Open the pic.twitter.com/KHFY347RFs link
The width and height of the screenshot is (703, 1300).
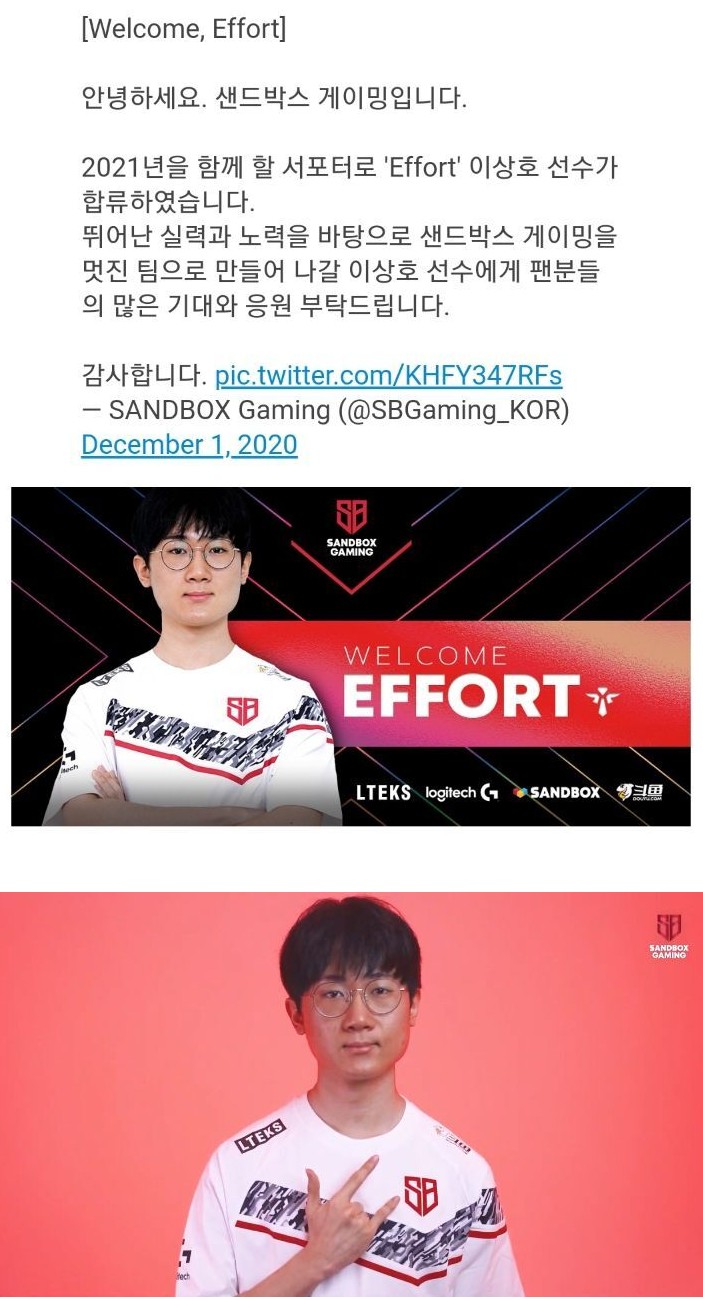tap(388, 376)
